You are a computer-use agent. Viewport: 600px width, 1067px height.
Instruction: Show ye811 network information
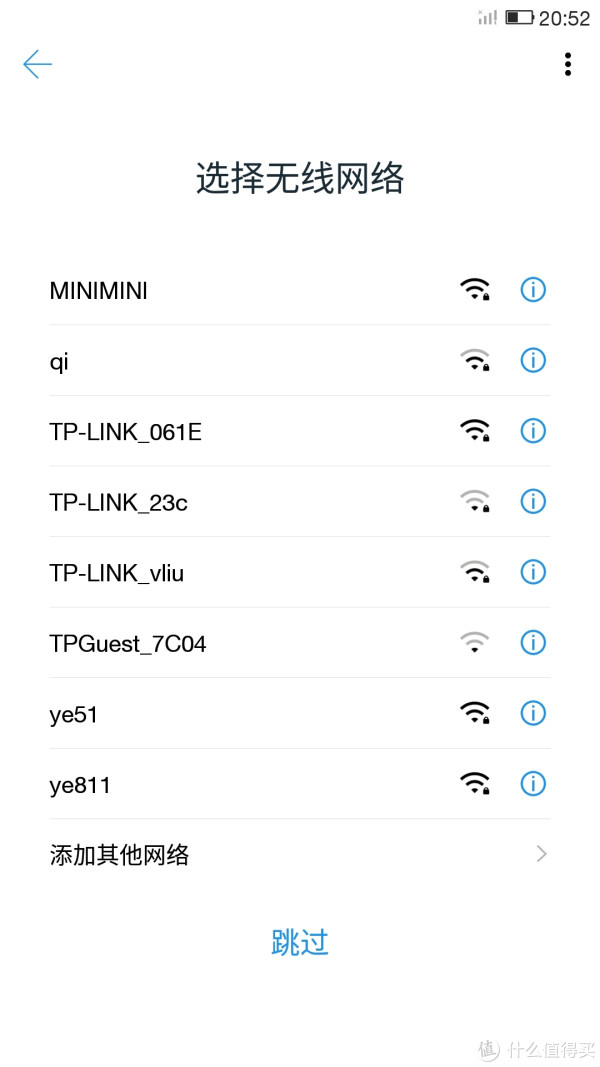[x=533, y=783]
